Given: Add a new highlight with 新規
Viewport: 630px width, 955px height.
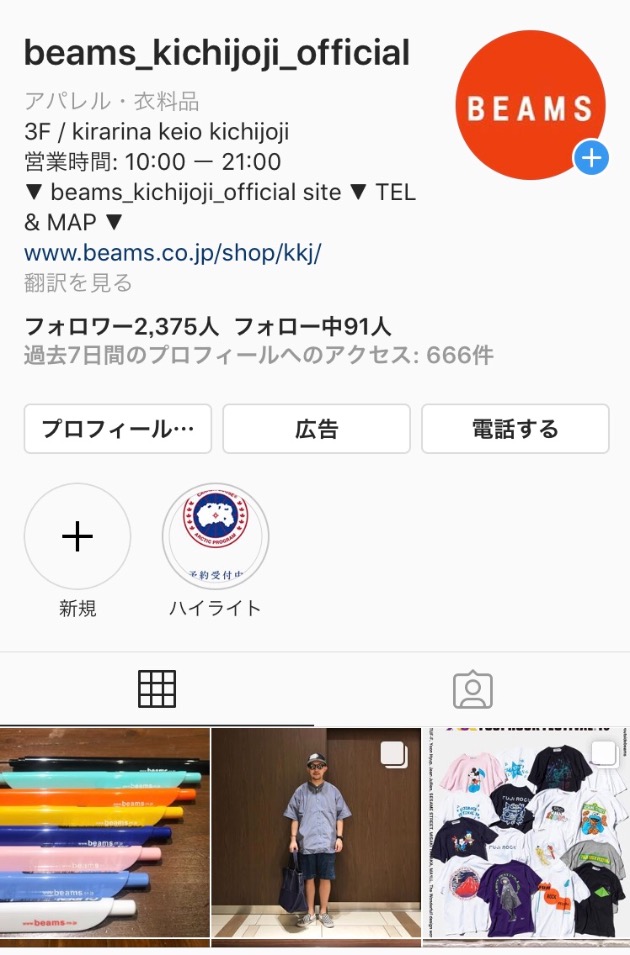Looking at the screenshot, I should [77, 537].
